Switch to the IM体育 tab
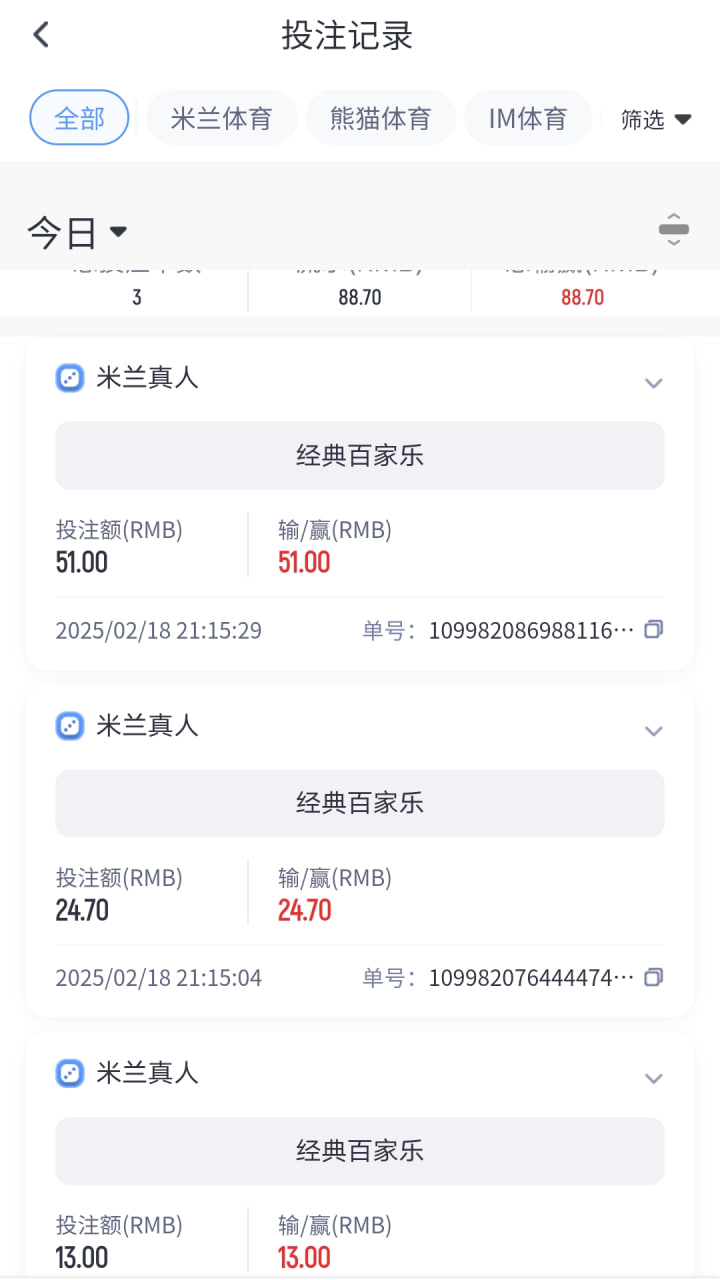The image size is (720, 1280). pyautogui.click(x=528, y=118)
